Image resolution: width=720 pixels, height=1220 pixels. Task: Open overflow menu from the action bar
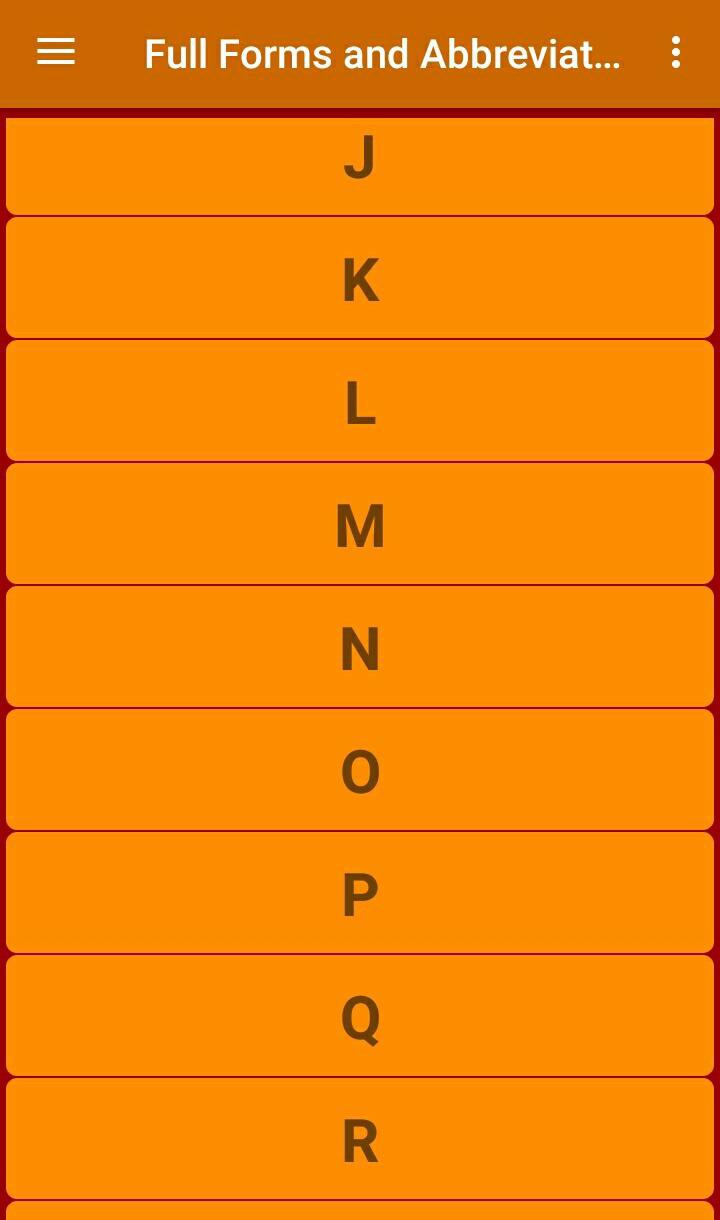coord(676,53)
